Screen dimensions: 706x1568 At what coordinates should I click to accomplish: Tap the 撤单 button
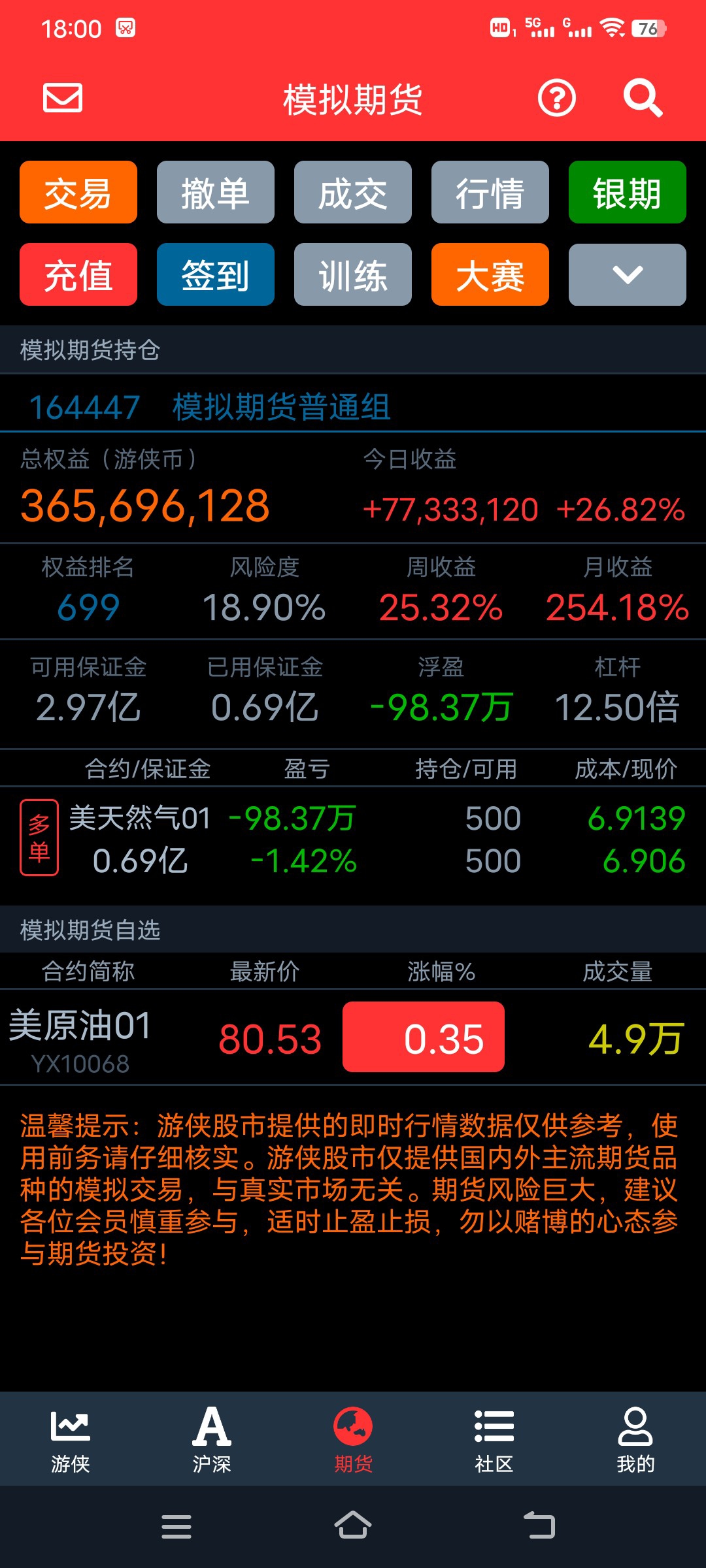[216, 192]
